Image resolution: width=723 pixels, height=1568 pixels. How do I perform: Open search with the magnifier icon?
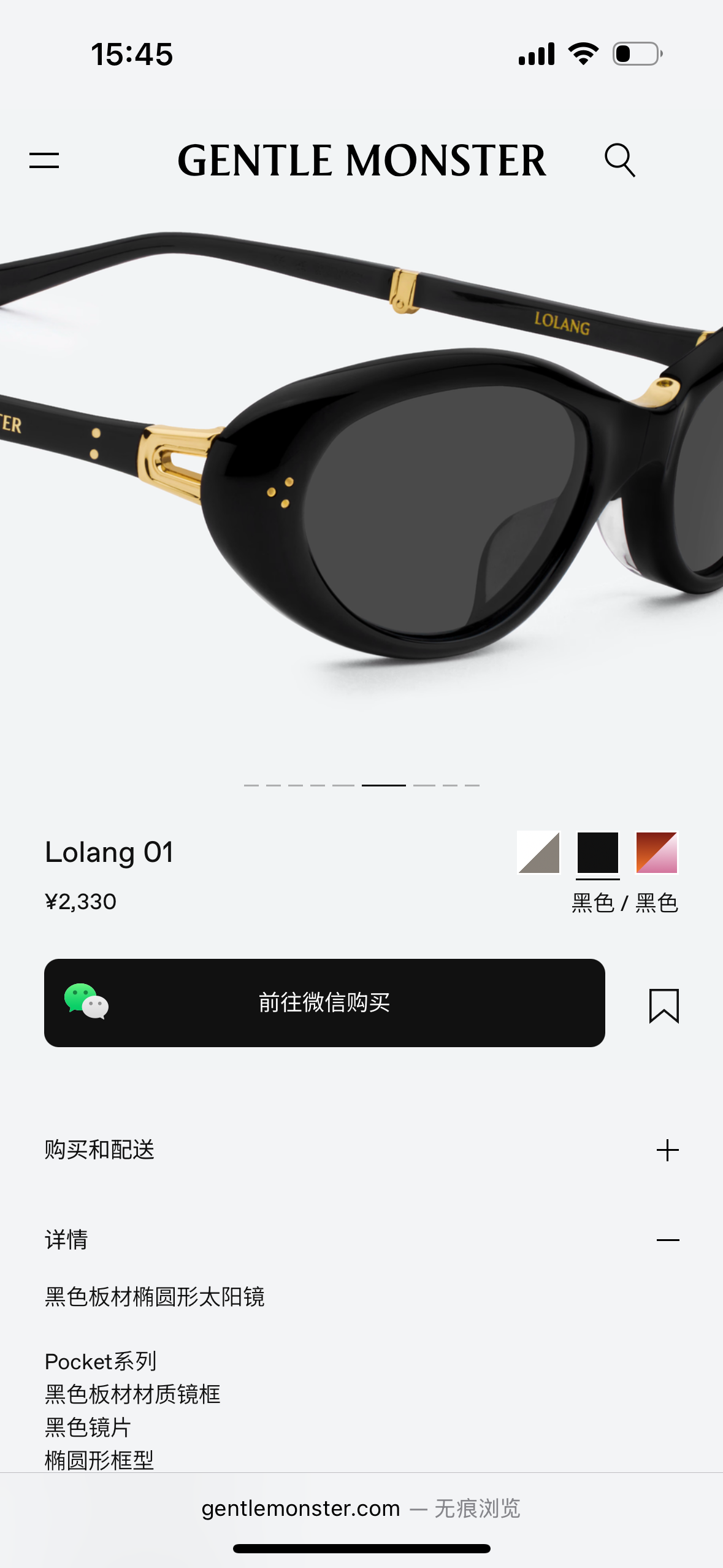point(619,161)
